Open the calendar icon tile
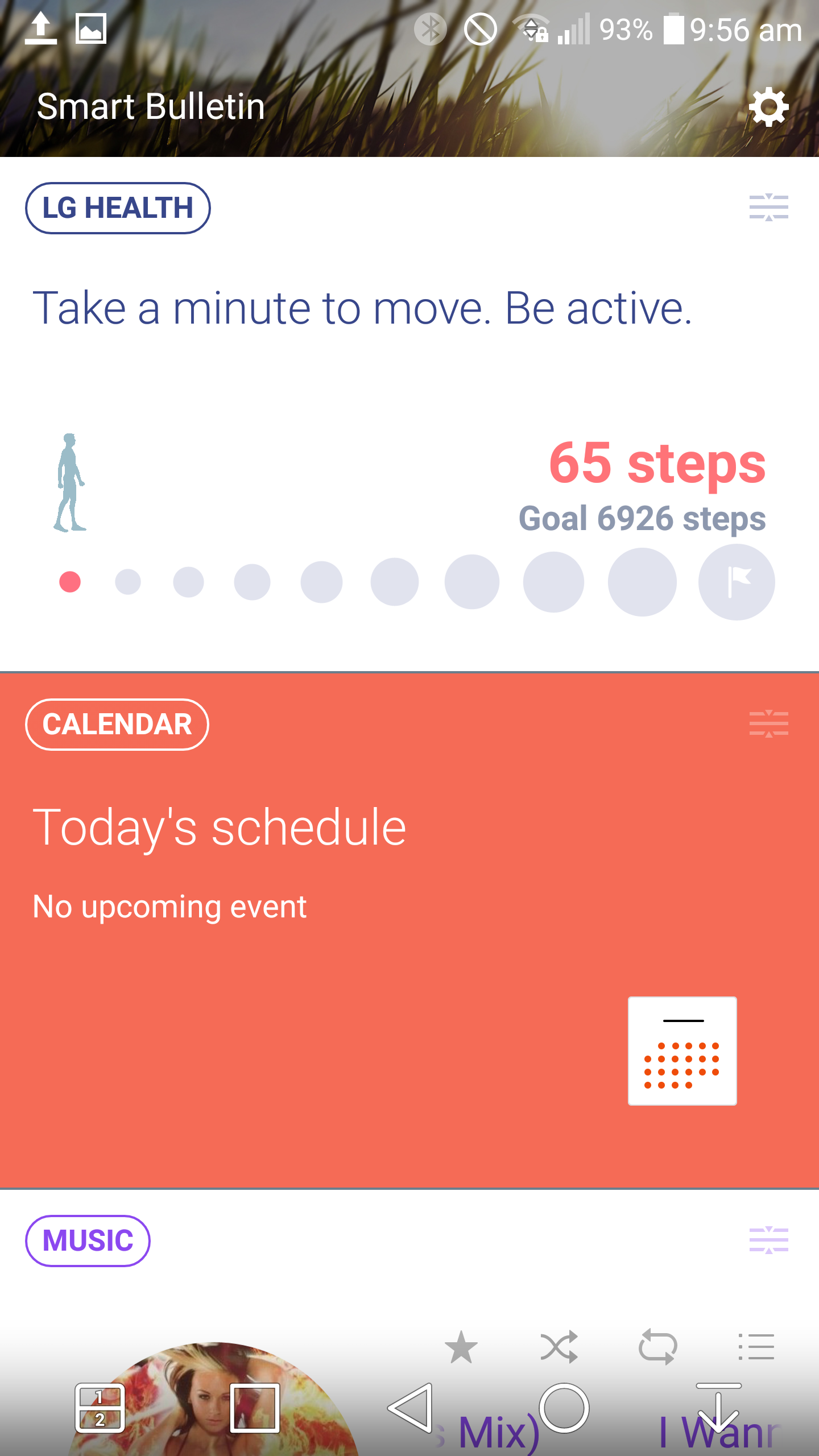819x1456 pixels. coord(682,1051)
